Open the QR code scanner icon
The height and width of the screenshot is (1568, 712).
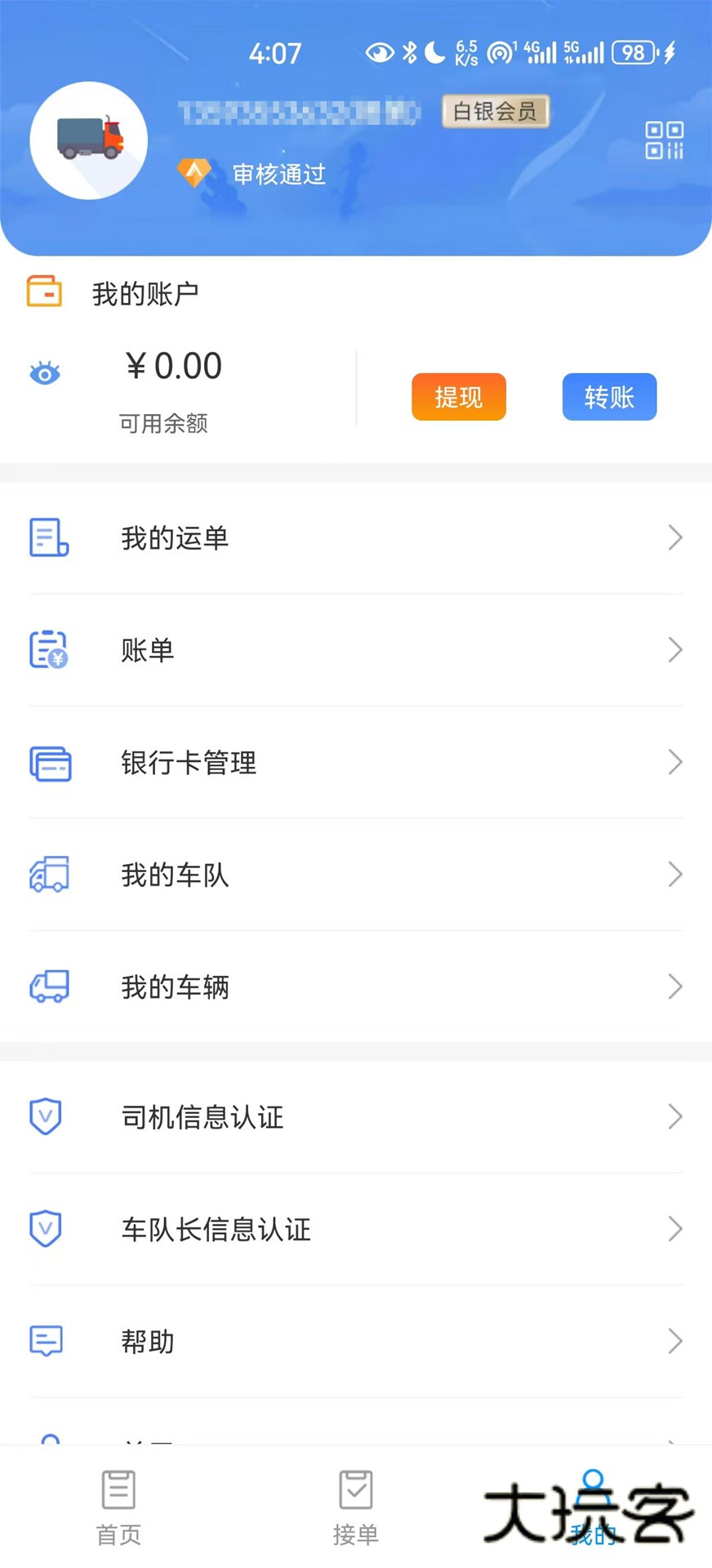pos(663,140)
